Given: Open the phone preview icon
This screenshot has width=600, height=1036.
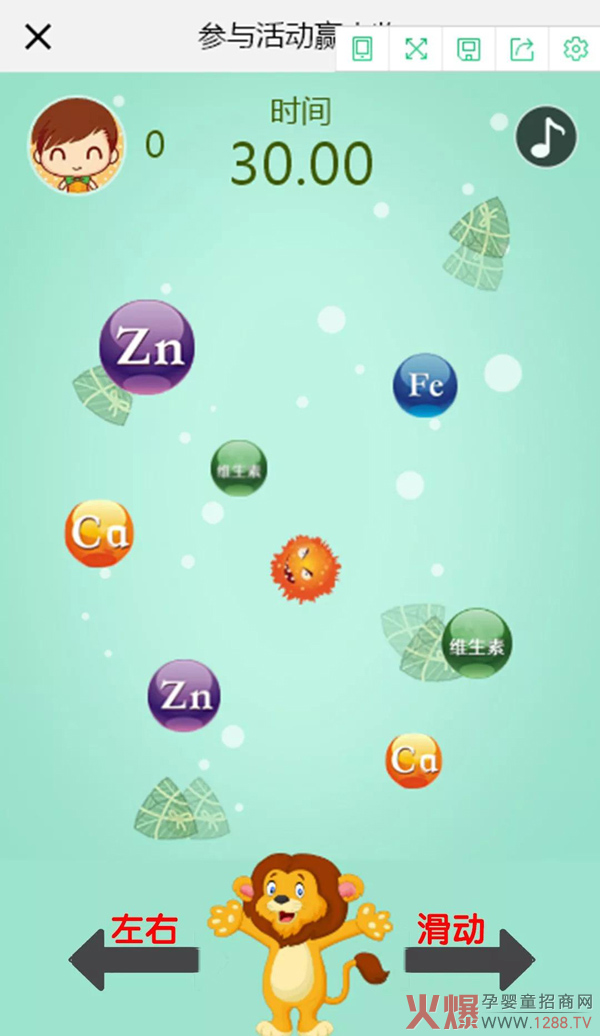Looking at the screenshot, I should 362,49.
